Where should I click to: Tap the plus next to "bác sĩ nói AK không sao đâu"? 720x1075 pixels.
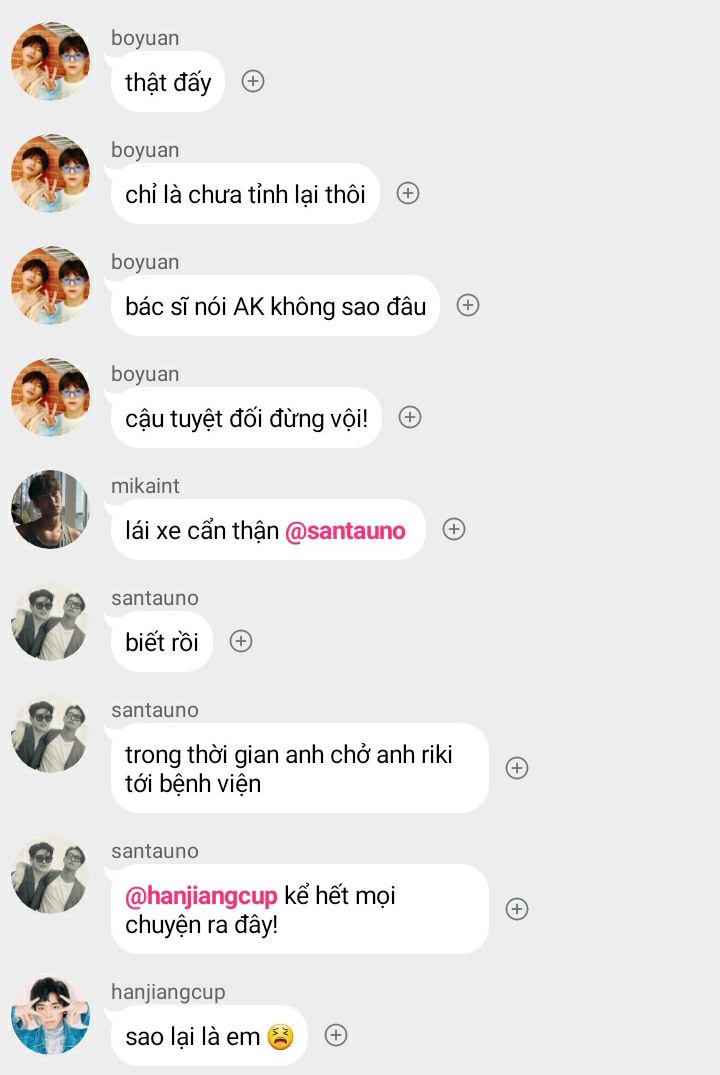coord(468,305)
